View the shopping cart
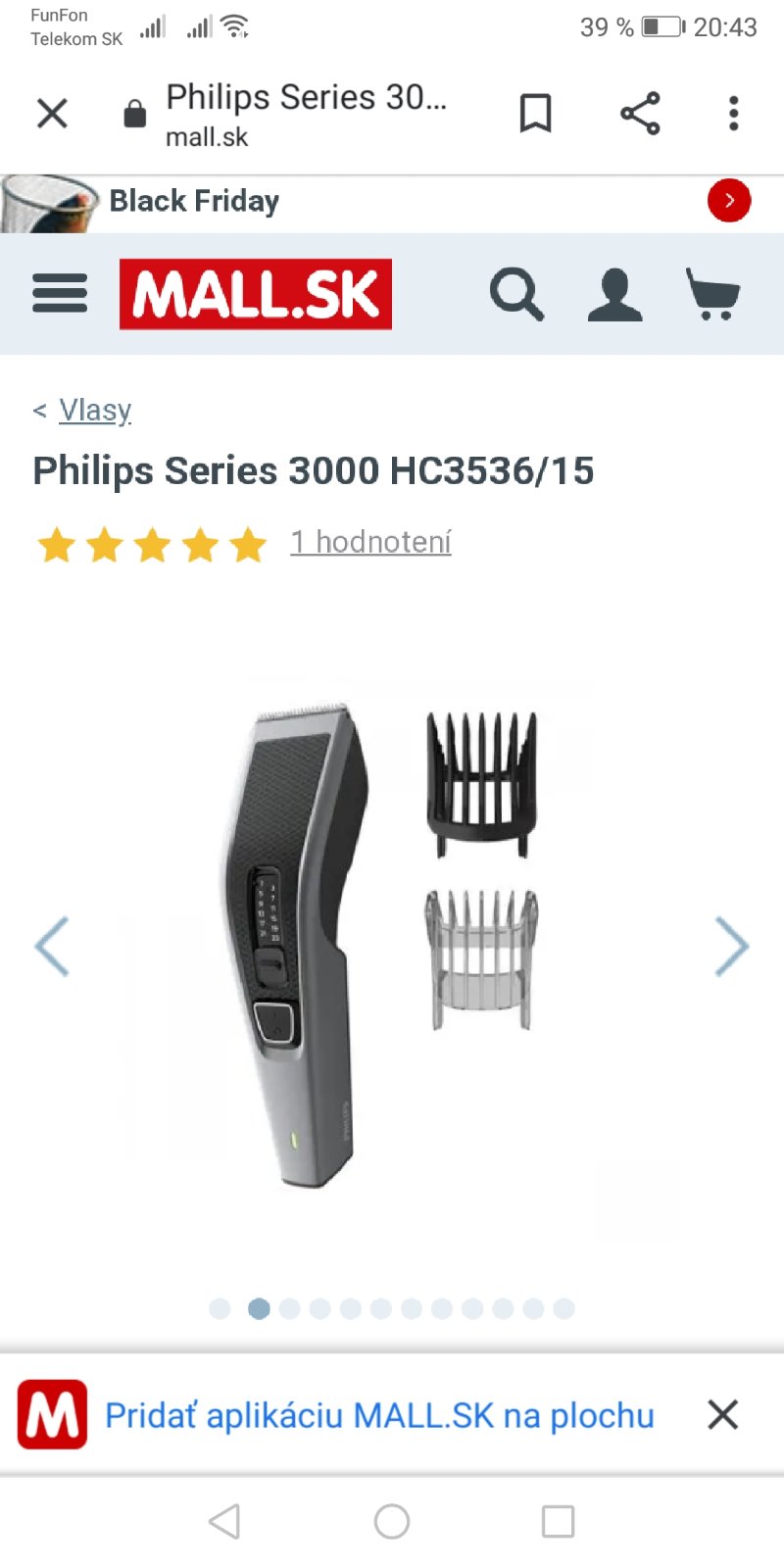The image size is (784, 1568). (712, 294)
